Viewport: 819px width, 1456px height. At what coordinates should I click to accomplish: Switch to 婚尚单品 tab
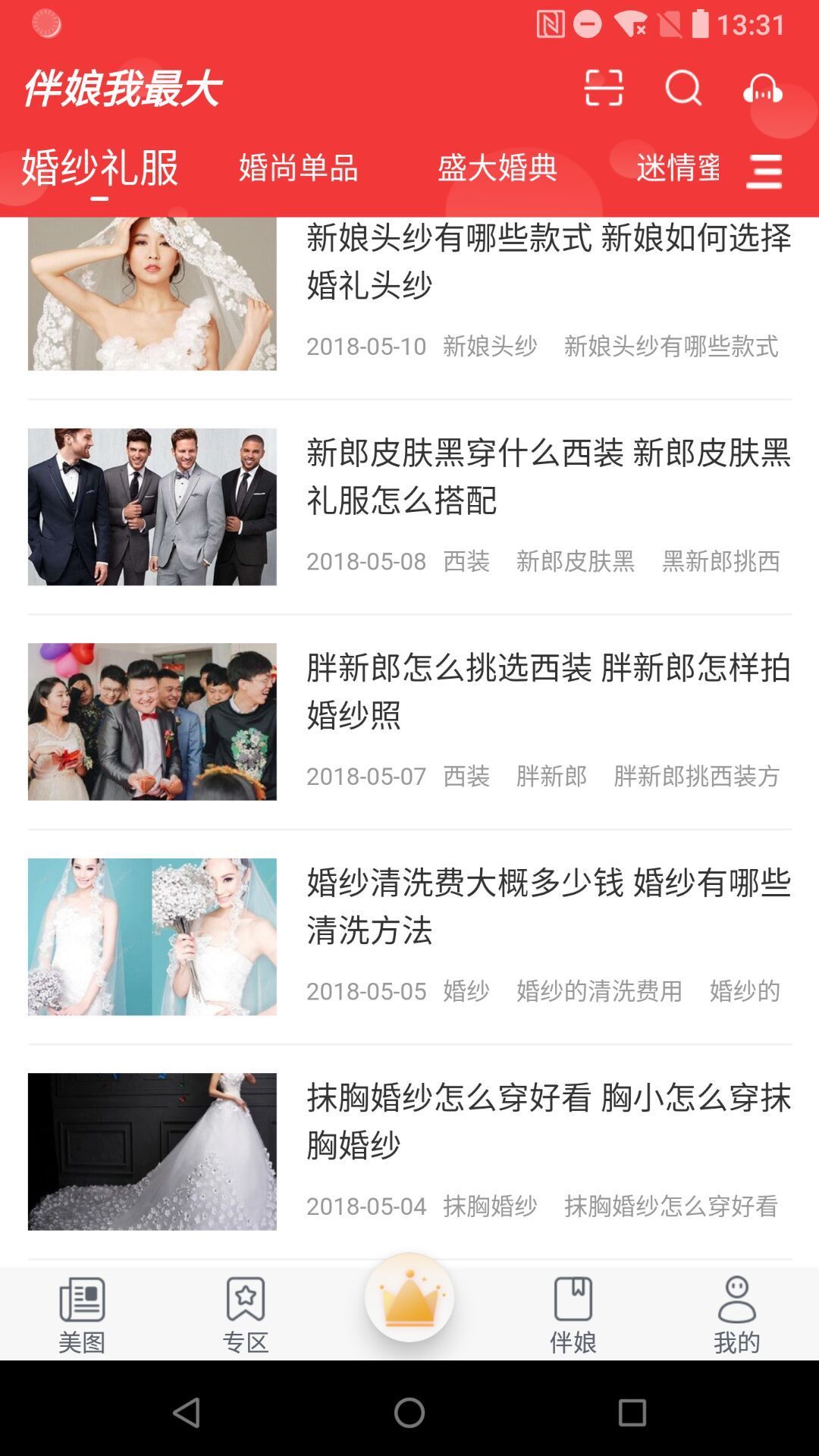299,168
